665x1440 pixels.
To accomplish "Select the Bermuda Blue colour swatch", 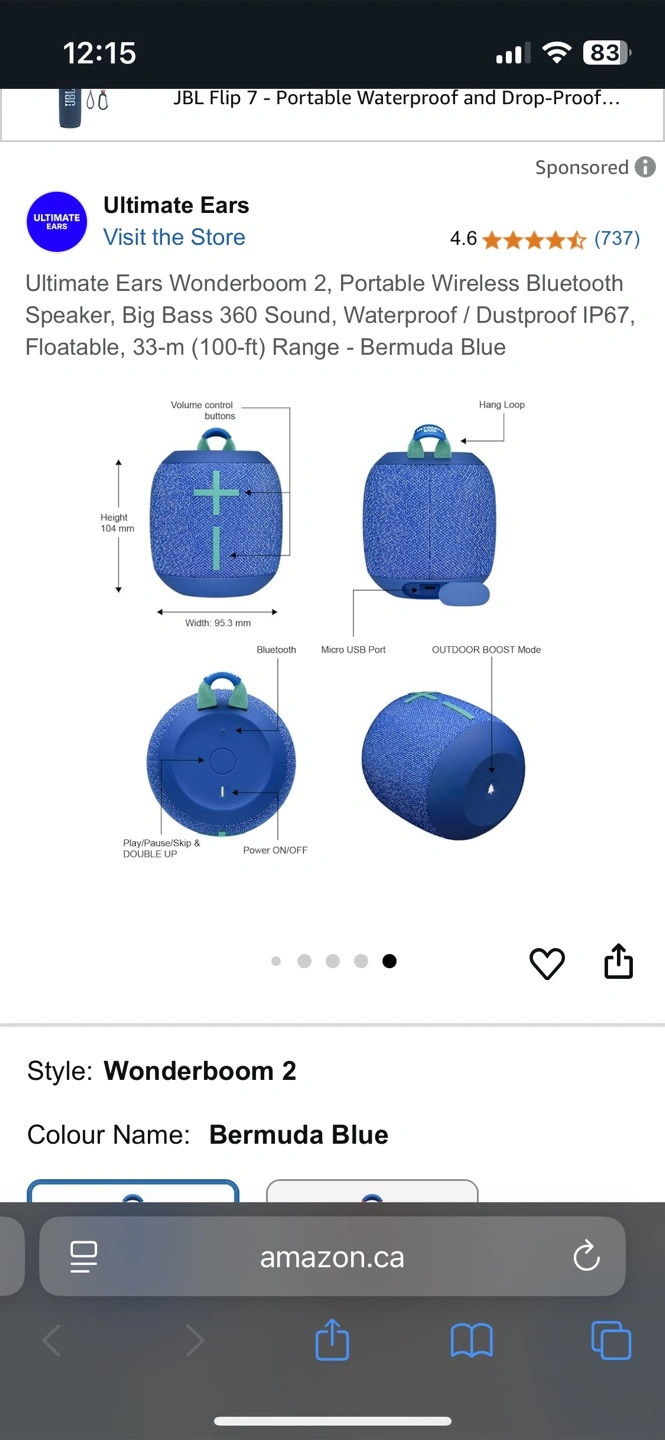I will point(133,1191).
